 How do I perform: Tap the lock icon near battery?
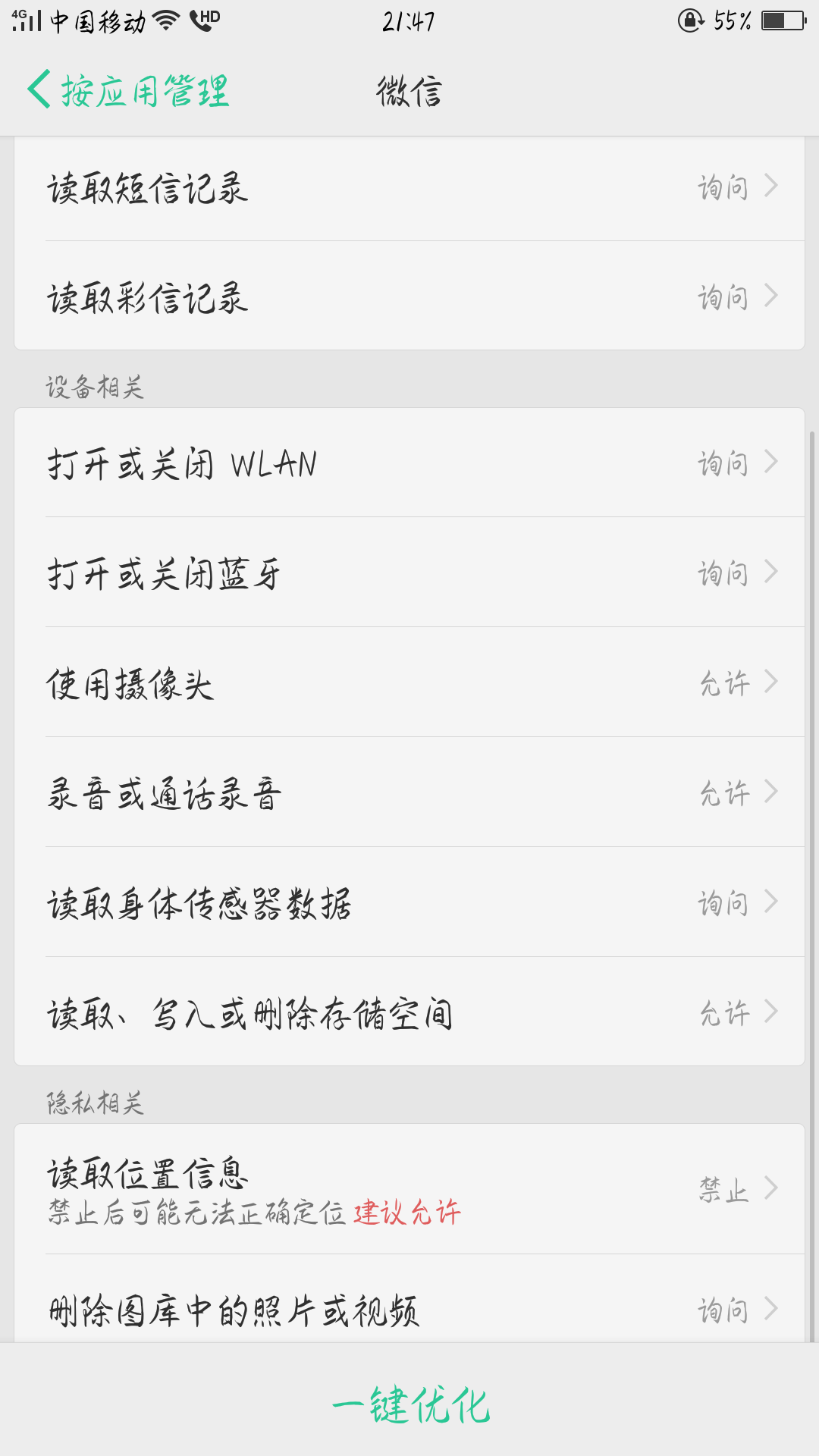tap(689, 20)
